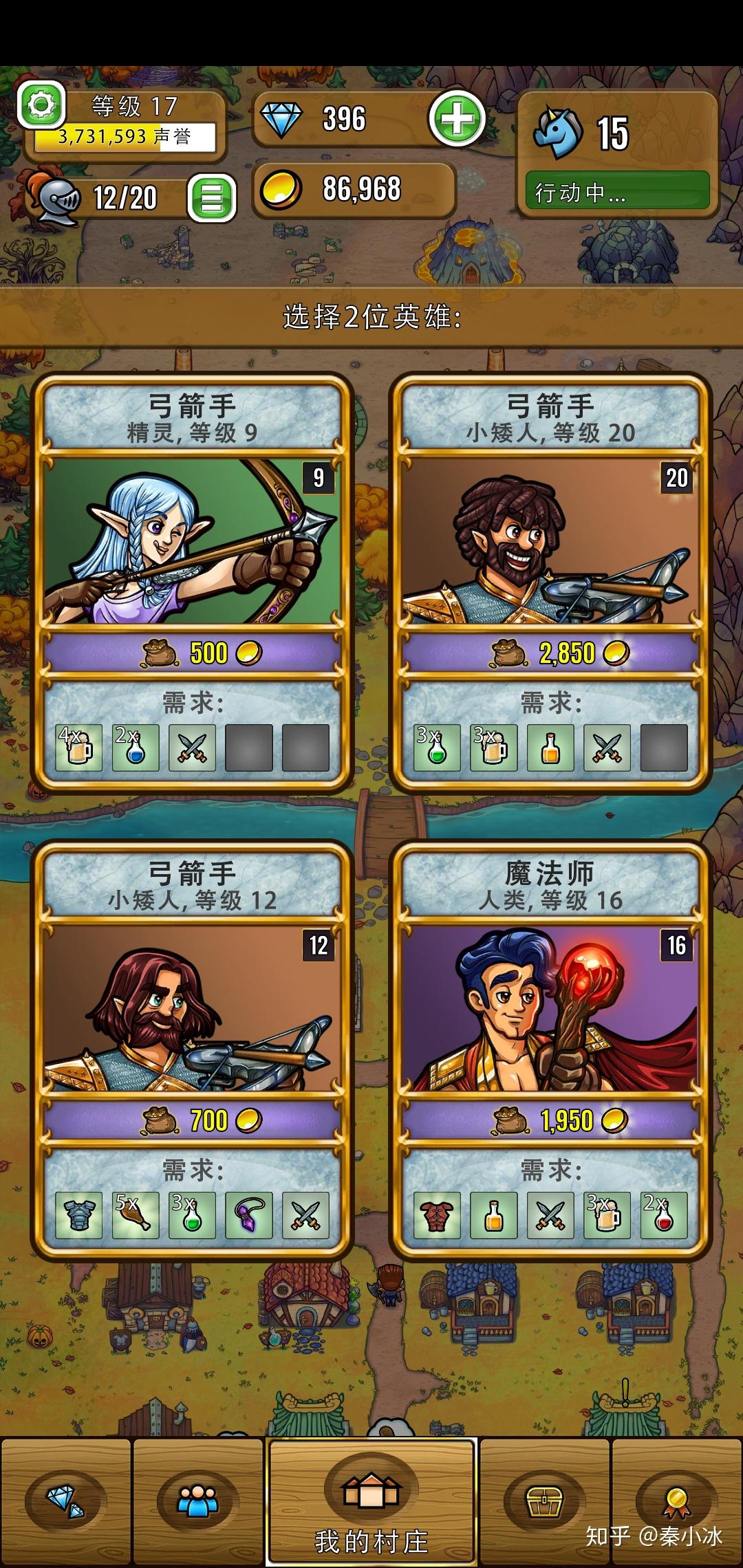
Task: Open the unicorn 行动中 panel
Action: (617, 155)
